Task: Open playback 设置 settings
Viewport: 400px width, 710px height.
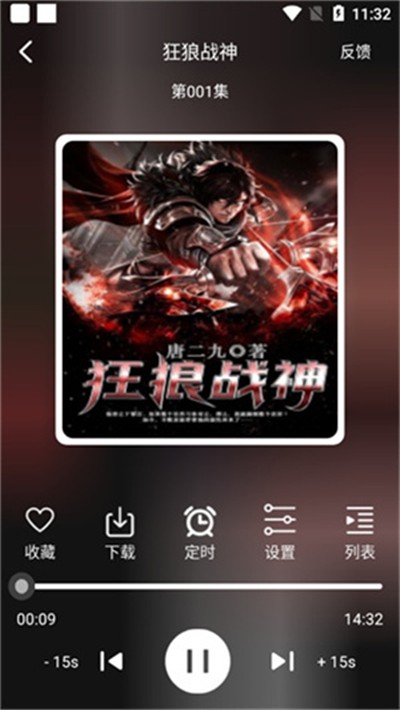Action: pyautogui.click(x=280, y=532)
